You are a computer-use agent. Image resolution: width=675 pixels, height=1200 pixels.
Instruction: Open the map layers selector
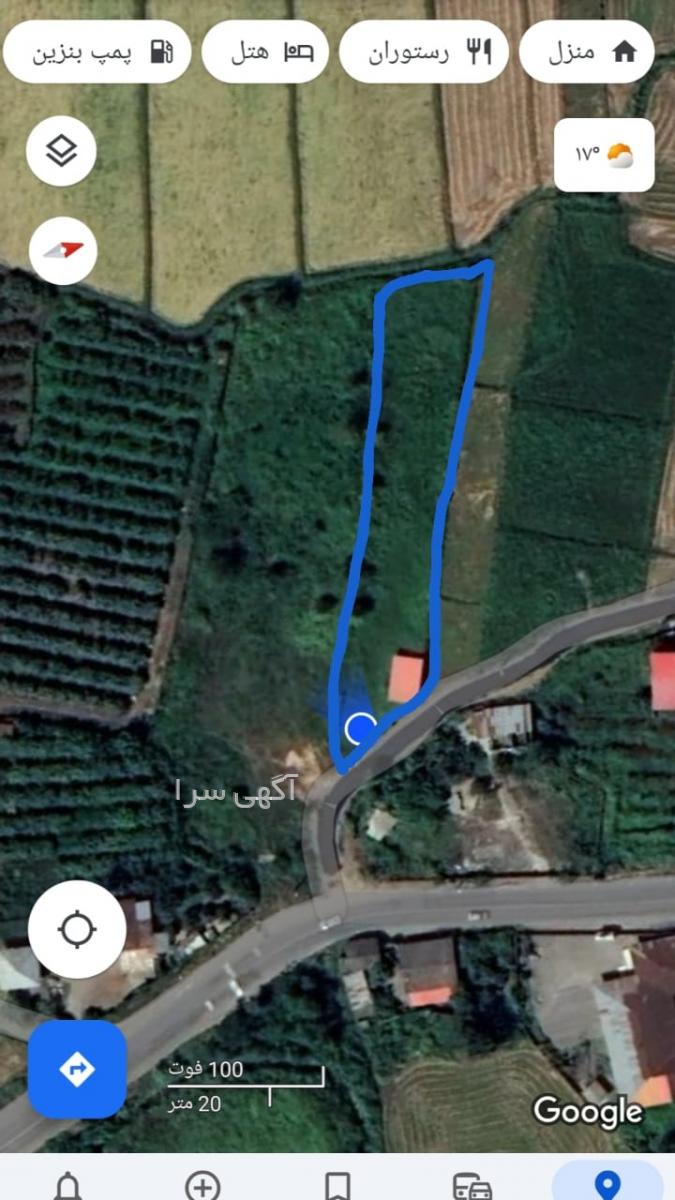pyautogui.click(x=62, y=152)
